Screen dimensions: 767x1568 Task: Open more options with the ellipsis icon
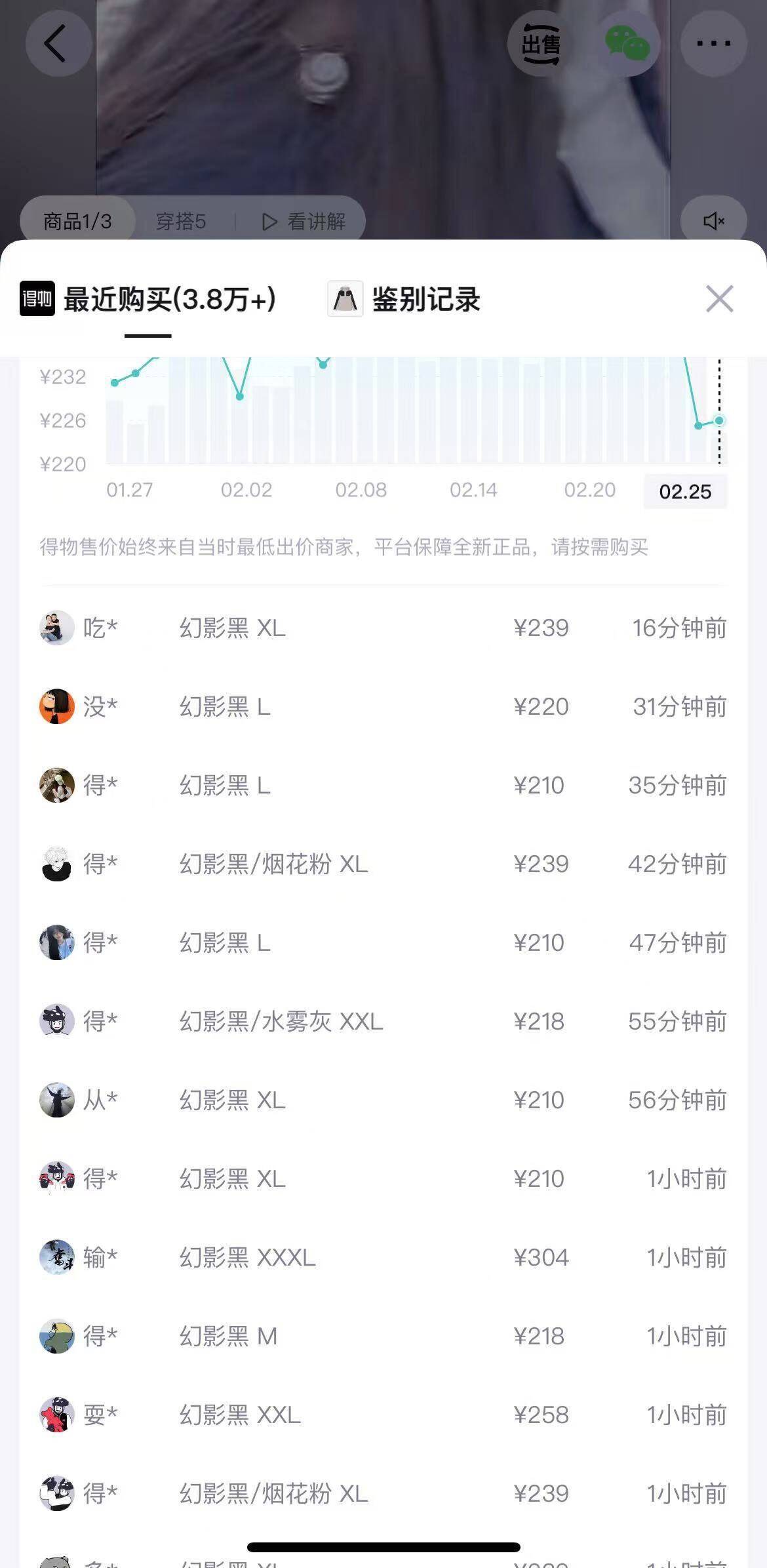[713, 43]
